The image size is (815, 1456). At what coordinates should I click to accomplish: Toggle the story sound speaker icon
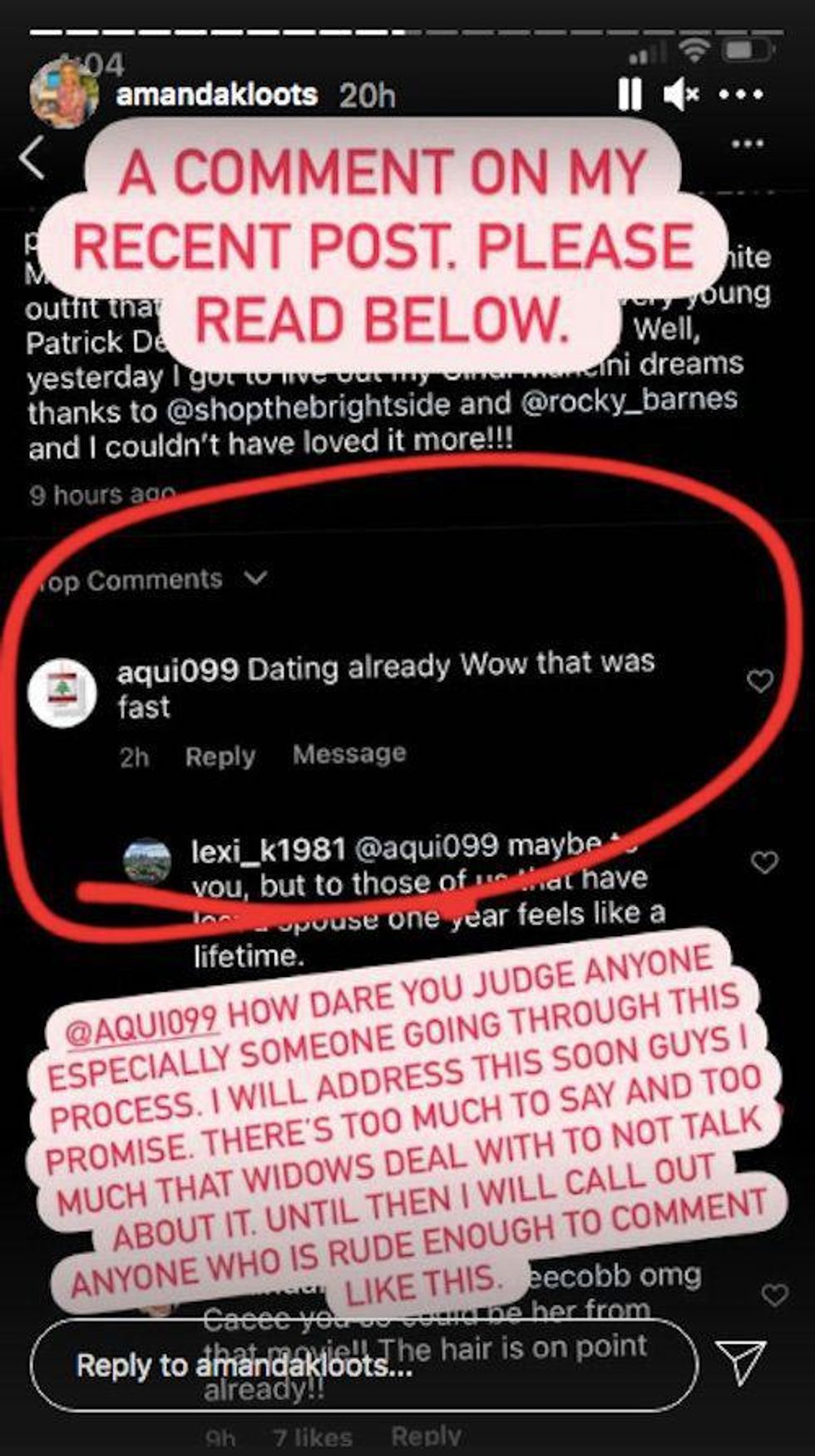point(681,94)
